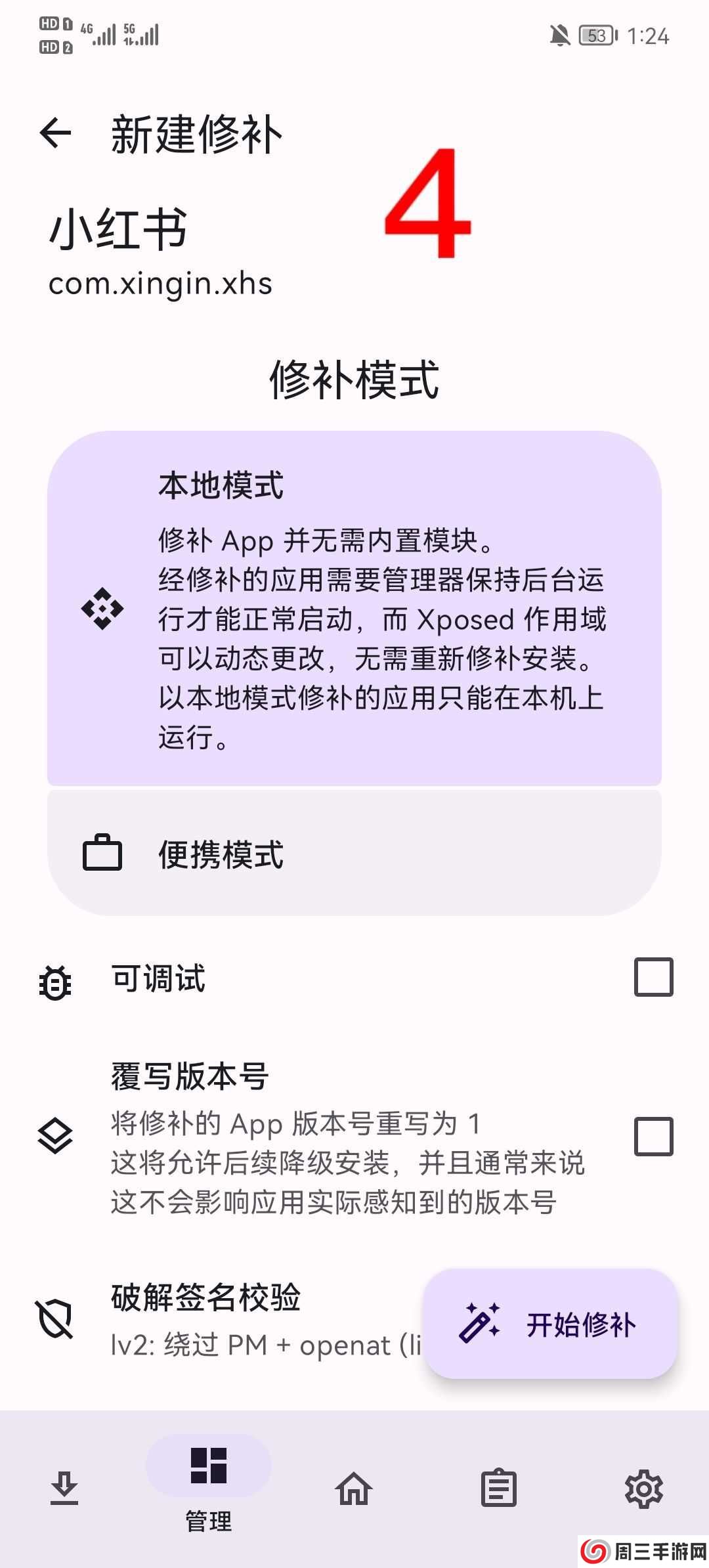Choose 便携模式 patch mode
Viewport: 709px width, 1568px height.
click(x=354, y=854)
